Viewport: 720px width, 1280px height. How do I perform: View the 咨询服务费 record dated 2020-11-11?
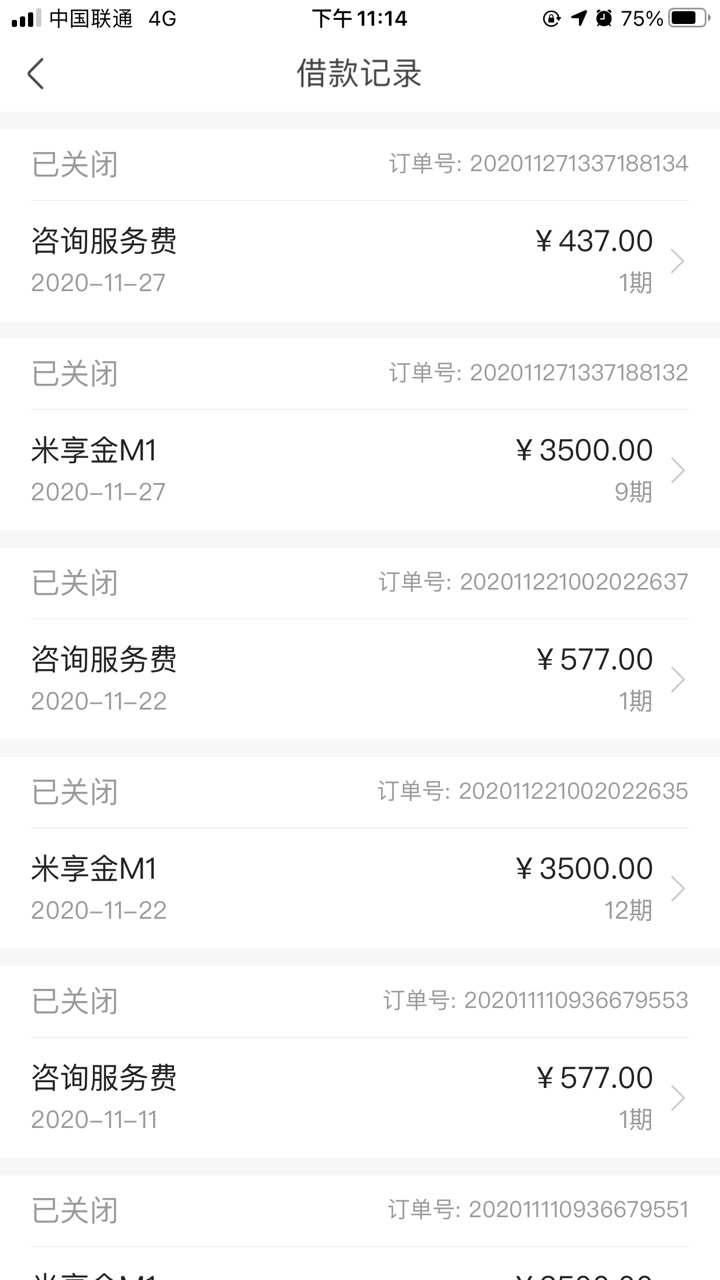click(x=360, y=1097)
